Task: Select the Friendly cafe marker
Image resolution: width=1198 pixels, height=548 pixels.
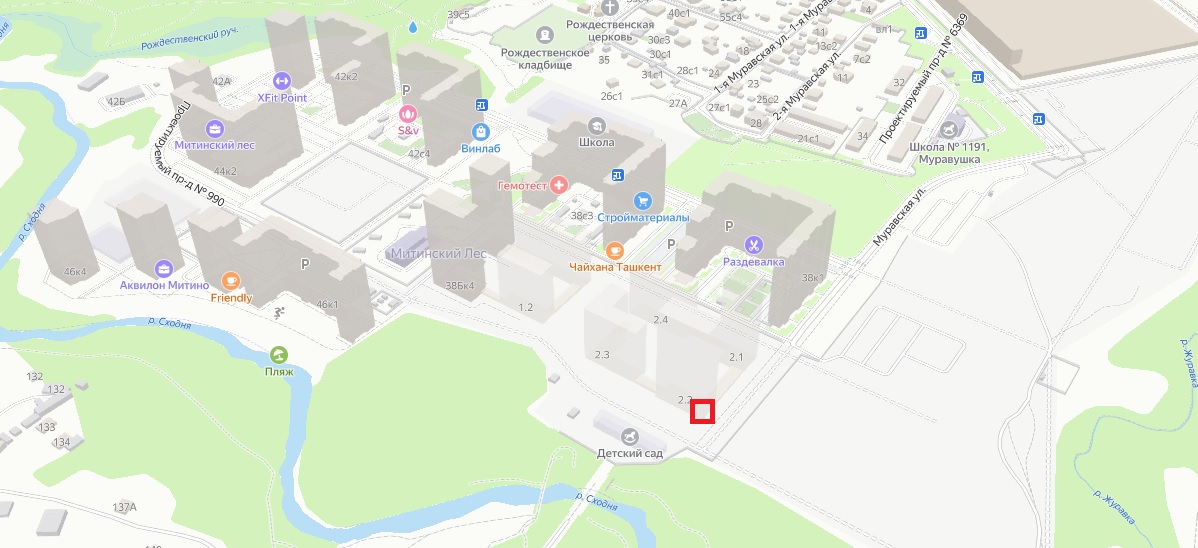Action: point(231,281)
